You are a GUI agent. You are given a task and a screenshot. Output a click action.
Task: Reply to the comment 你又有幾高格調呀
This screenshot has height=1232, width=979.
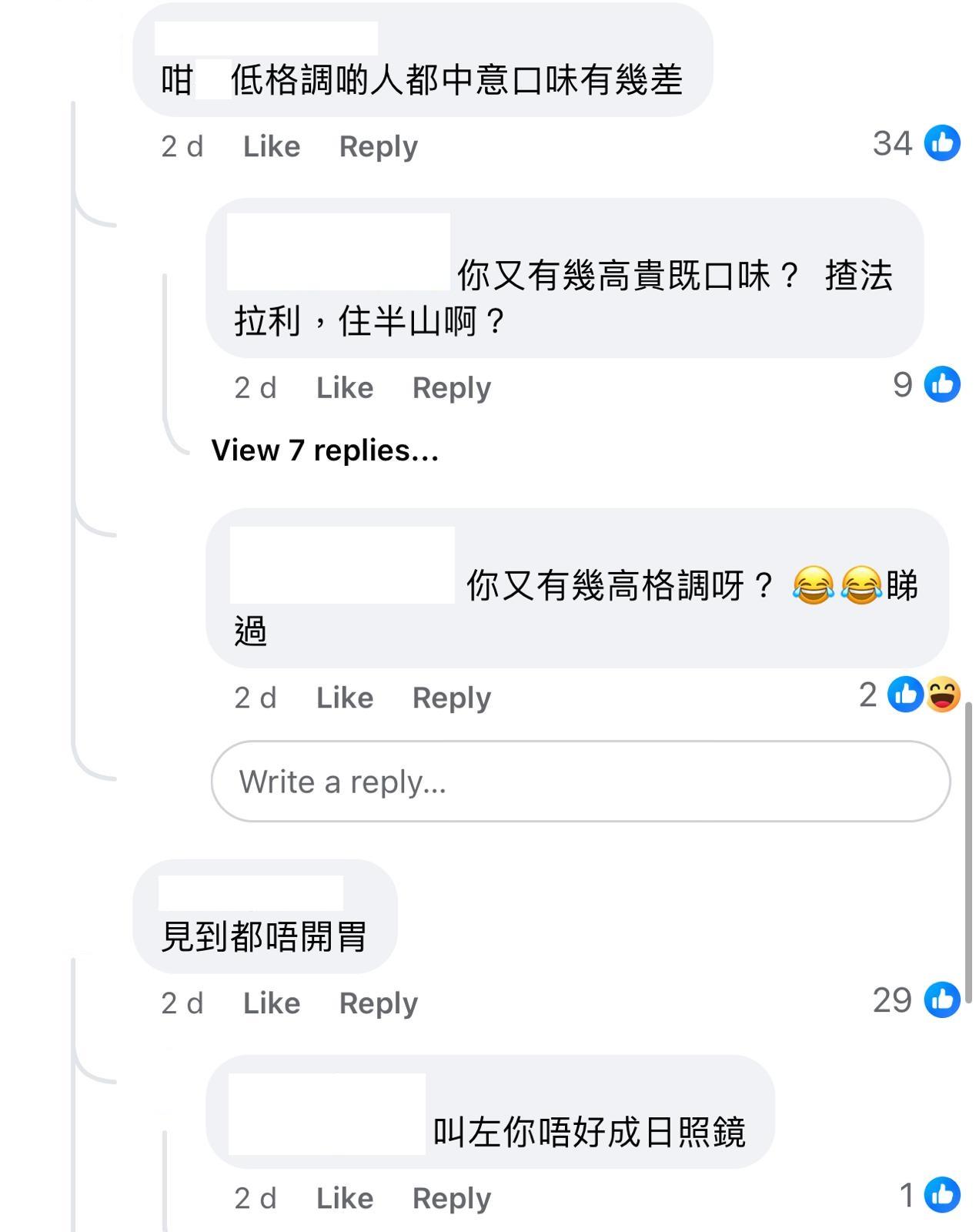point(451,698)
